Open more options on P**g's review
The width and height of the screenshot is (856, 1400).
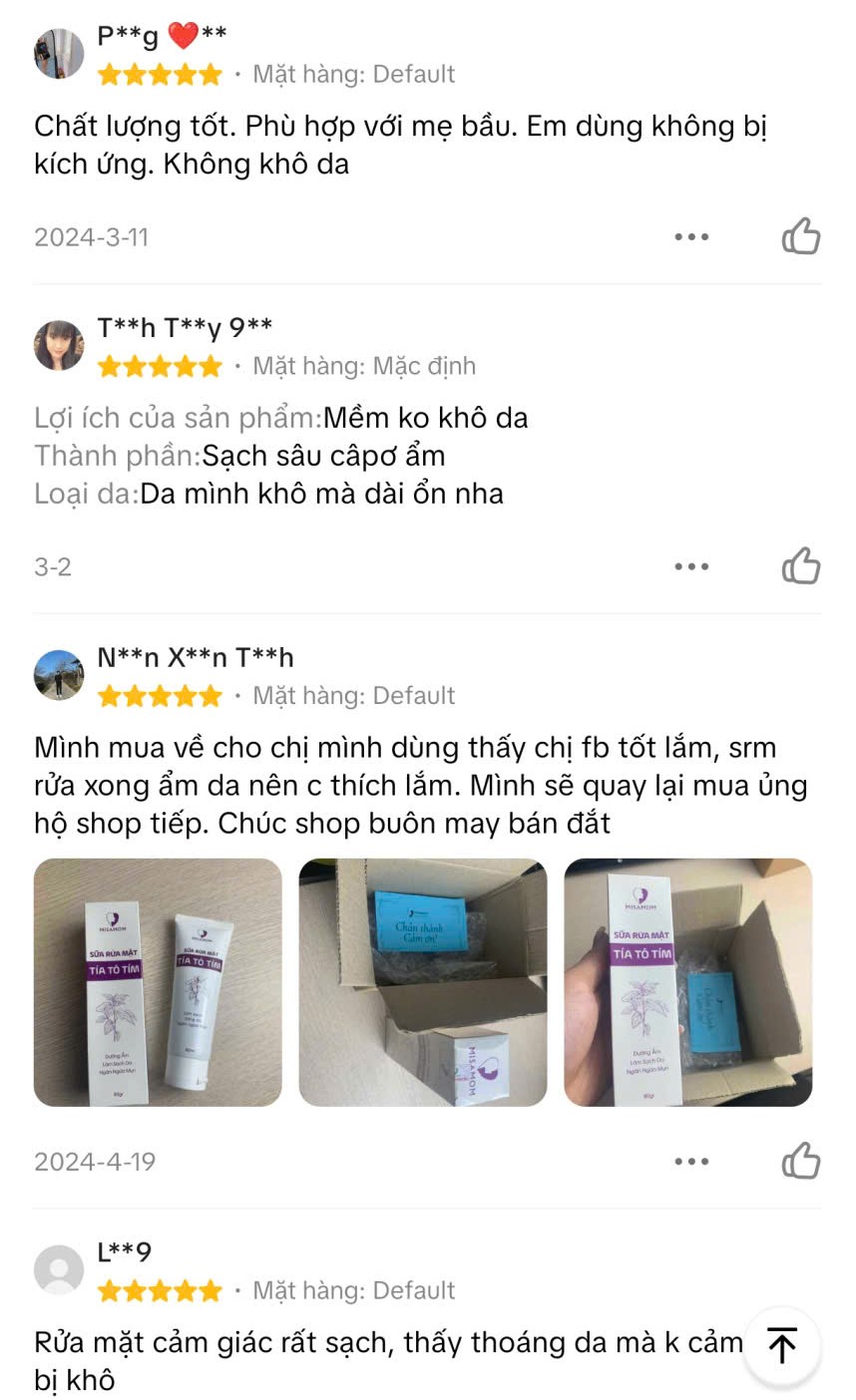click(691, 237)
